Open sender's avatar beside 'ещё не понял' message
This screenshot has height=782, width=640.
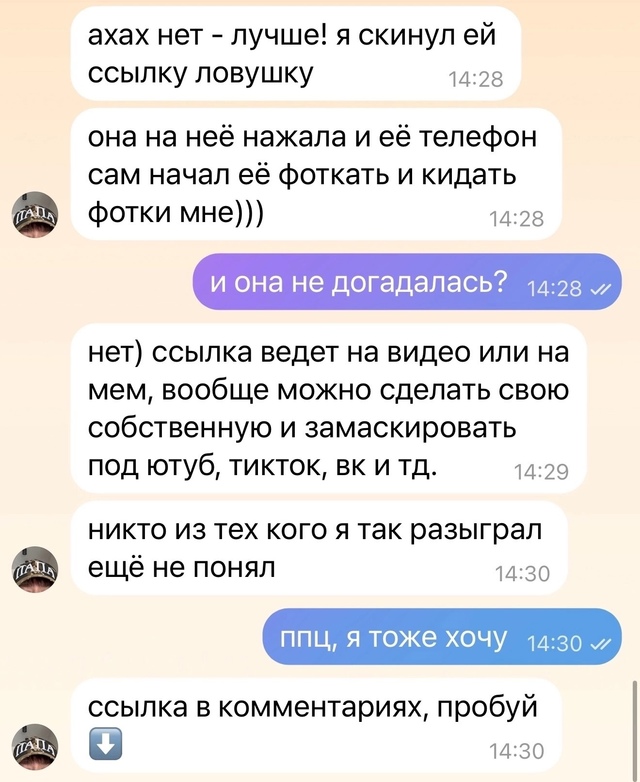click(34, 572)
